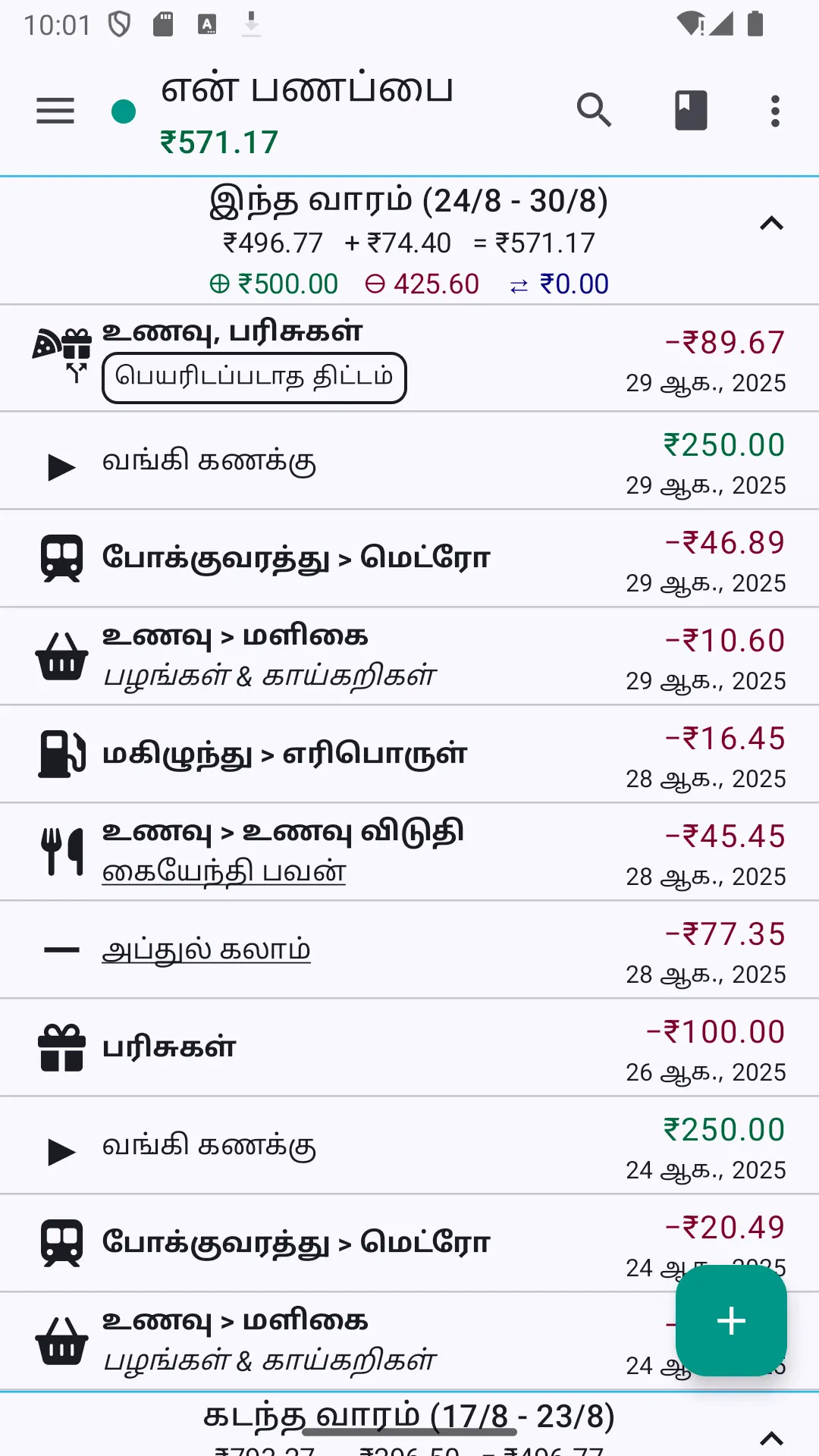Open வங்கி கணக்கு transfer dated 24 ஆக.

point(409,1146)
